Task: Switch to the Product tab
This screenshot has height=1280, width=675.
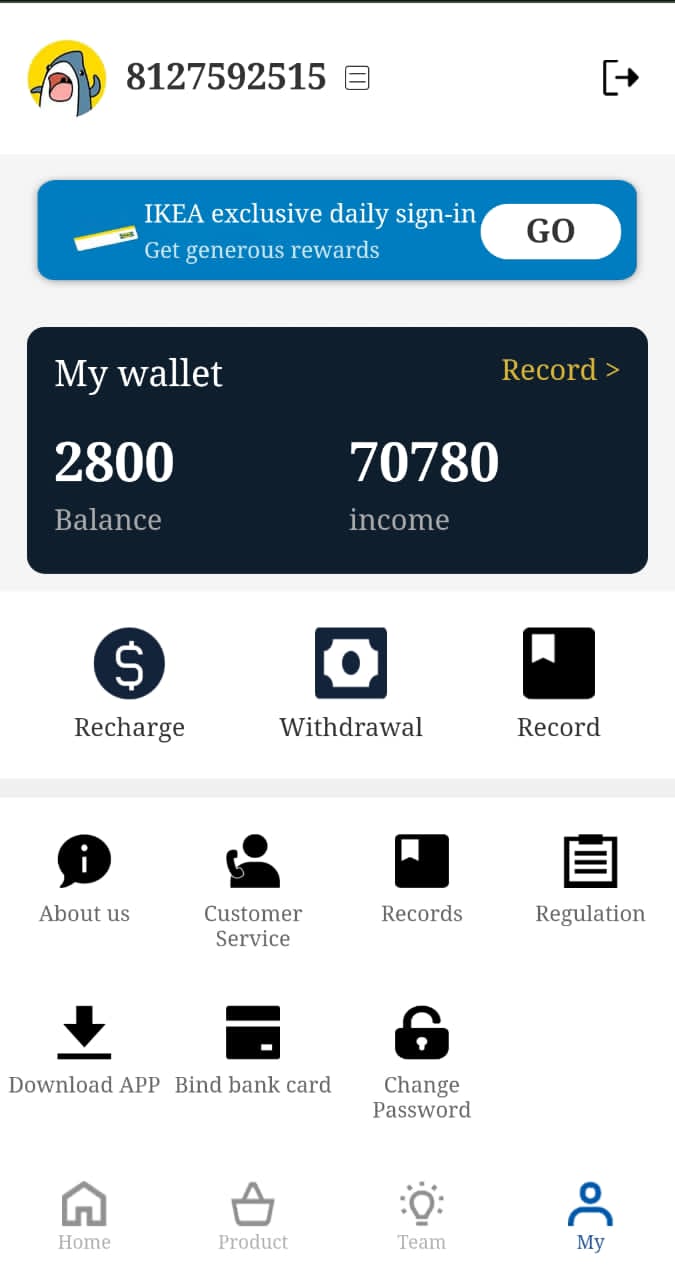Action: tap(253, 1216)
